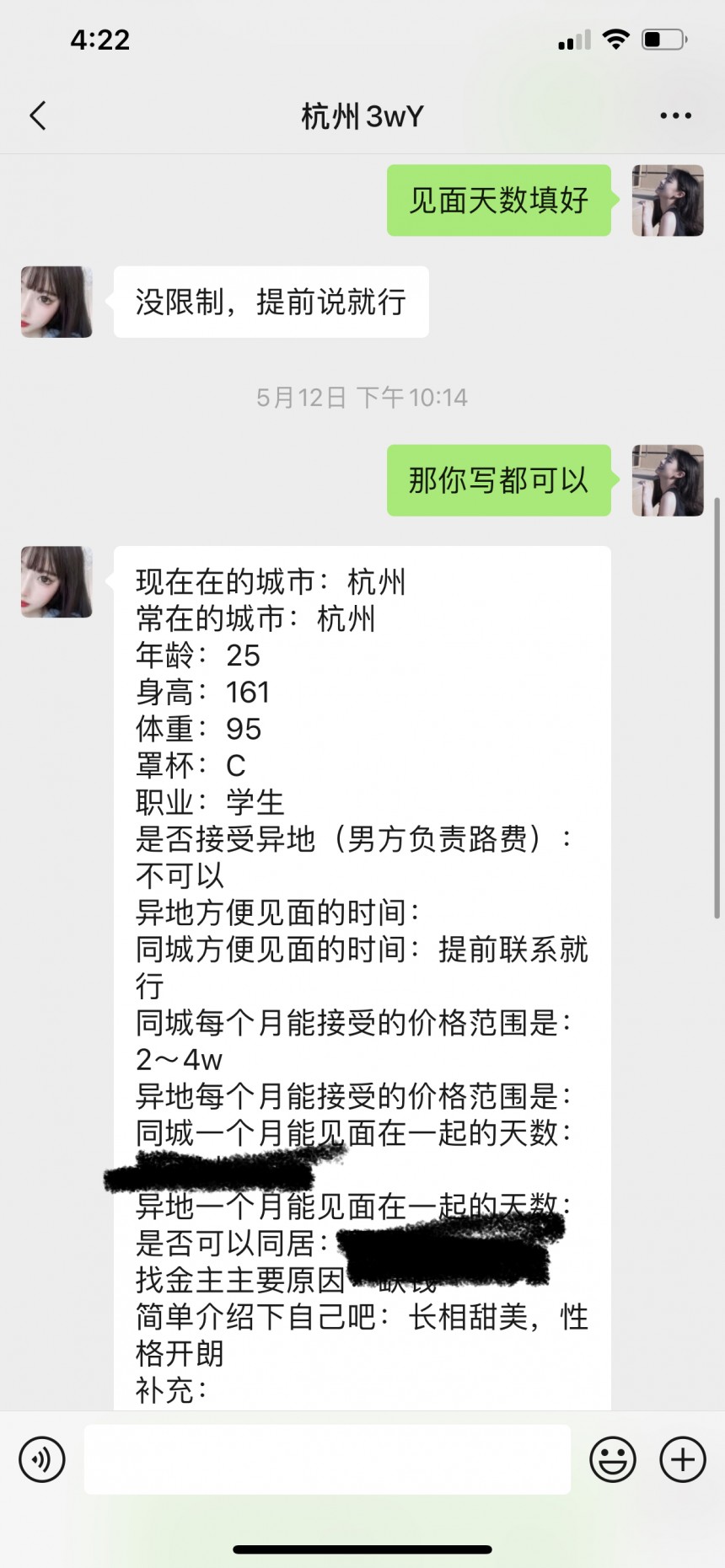Switch to voice message input
Screen dimensions: 725x1568
pyautogui.click(x=42, y=1459)
